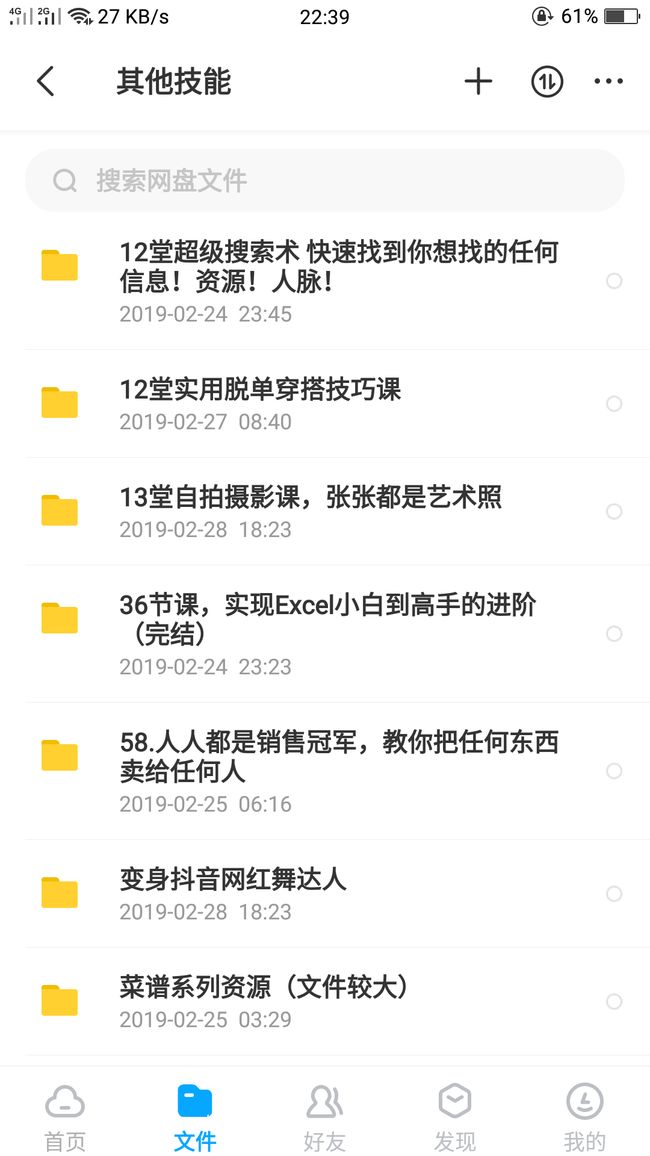Viewport: 650px width, 1156px height.
Task: Open the 变身抖音网红舞达人 folder
Action: [x=325, y=893]
